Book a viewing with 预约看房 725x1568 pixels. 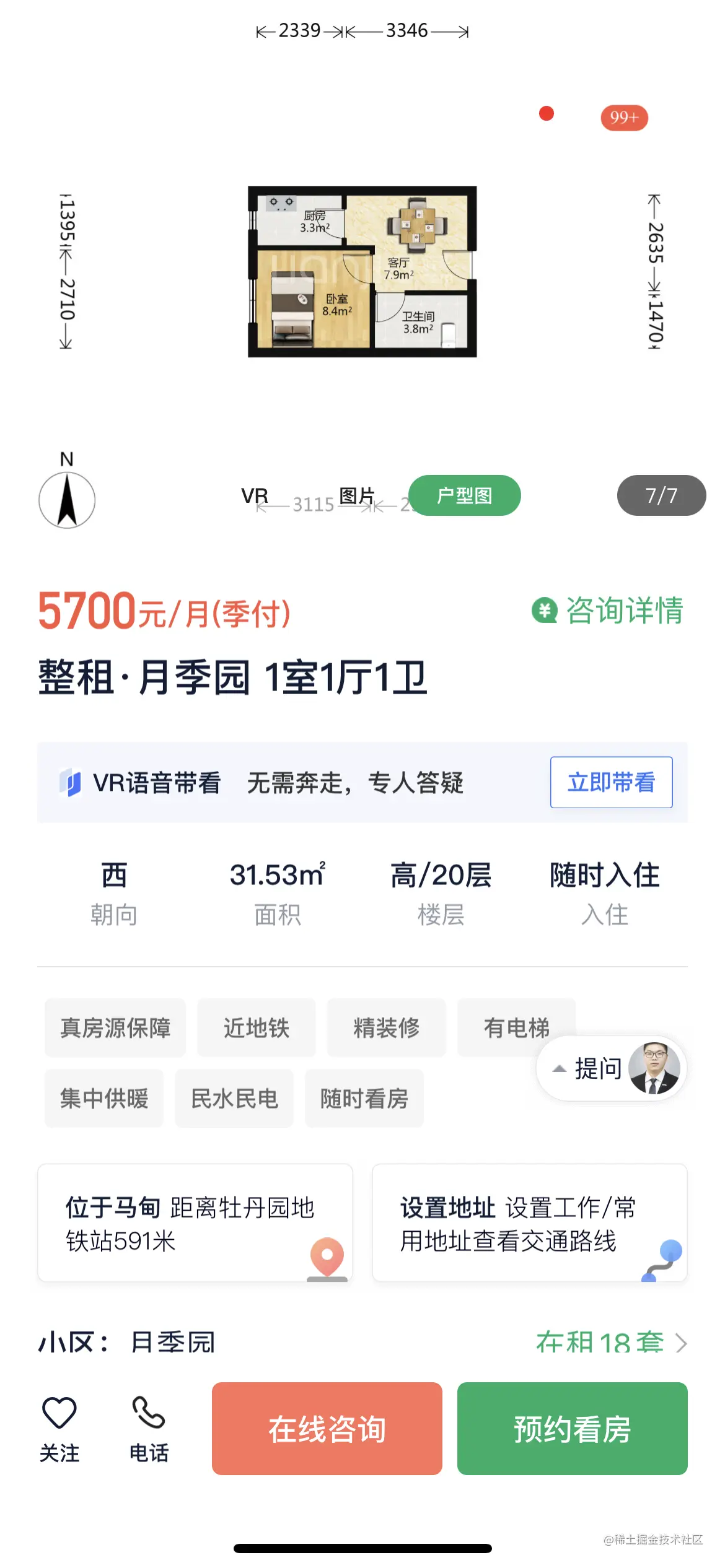pyautogui.click(x=572, y=1428)
